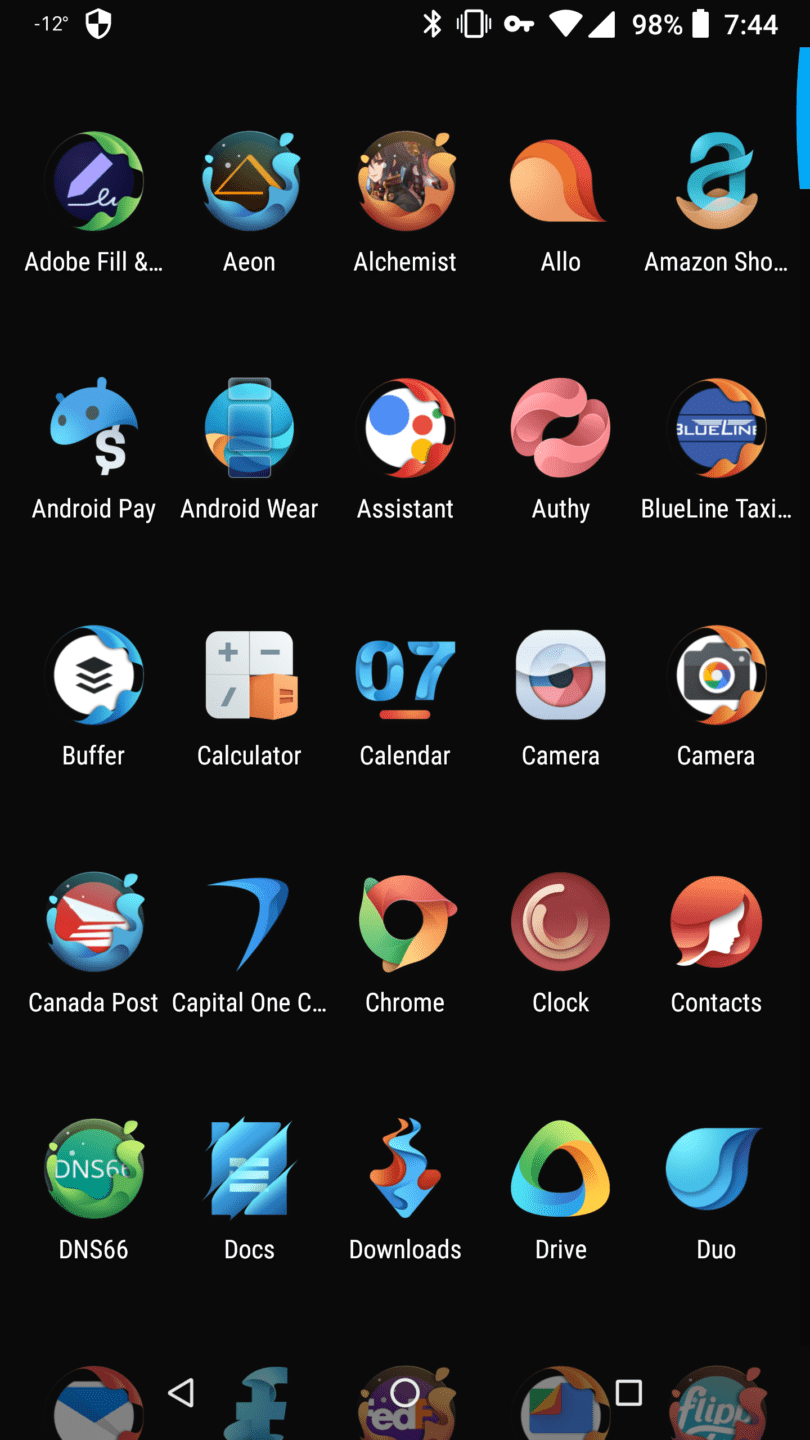Start the Allo messaging app
Screen dimensions: 810x1440
[560, 181]
